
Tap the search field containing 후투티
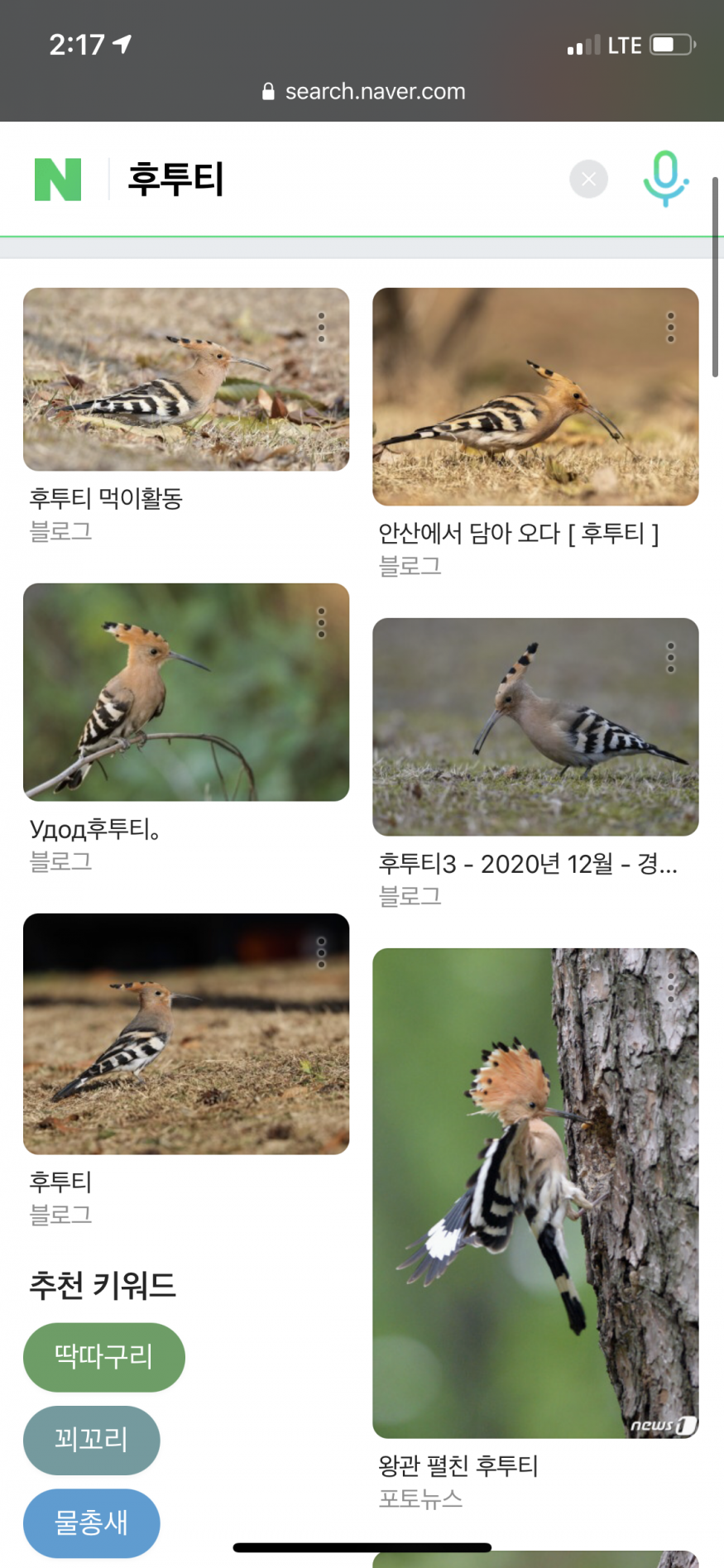(x=331, y=180)
